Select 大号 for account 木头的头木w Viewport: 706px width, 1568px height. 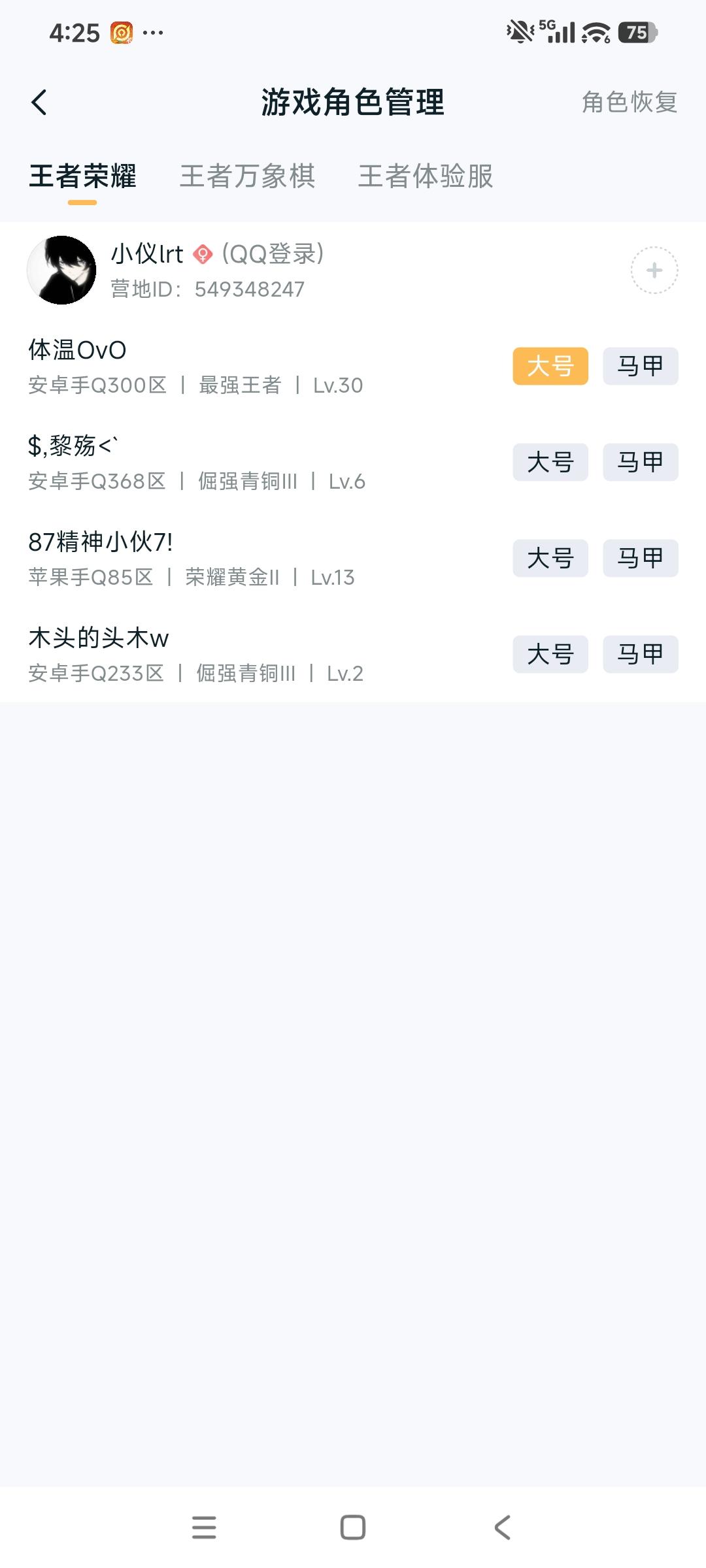point(551,654)
